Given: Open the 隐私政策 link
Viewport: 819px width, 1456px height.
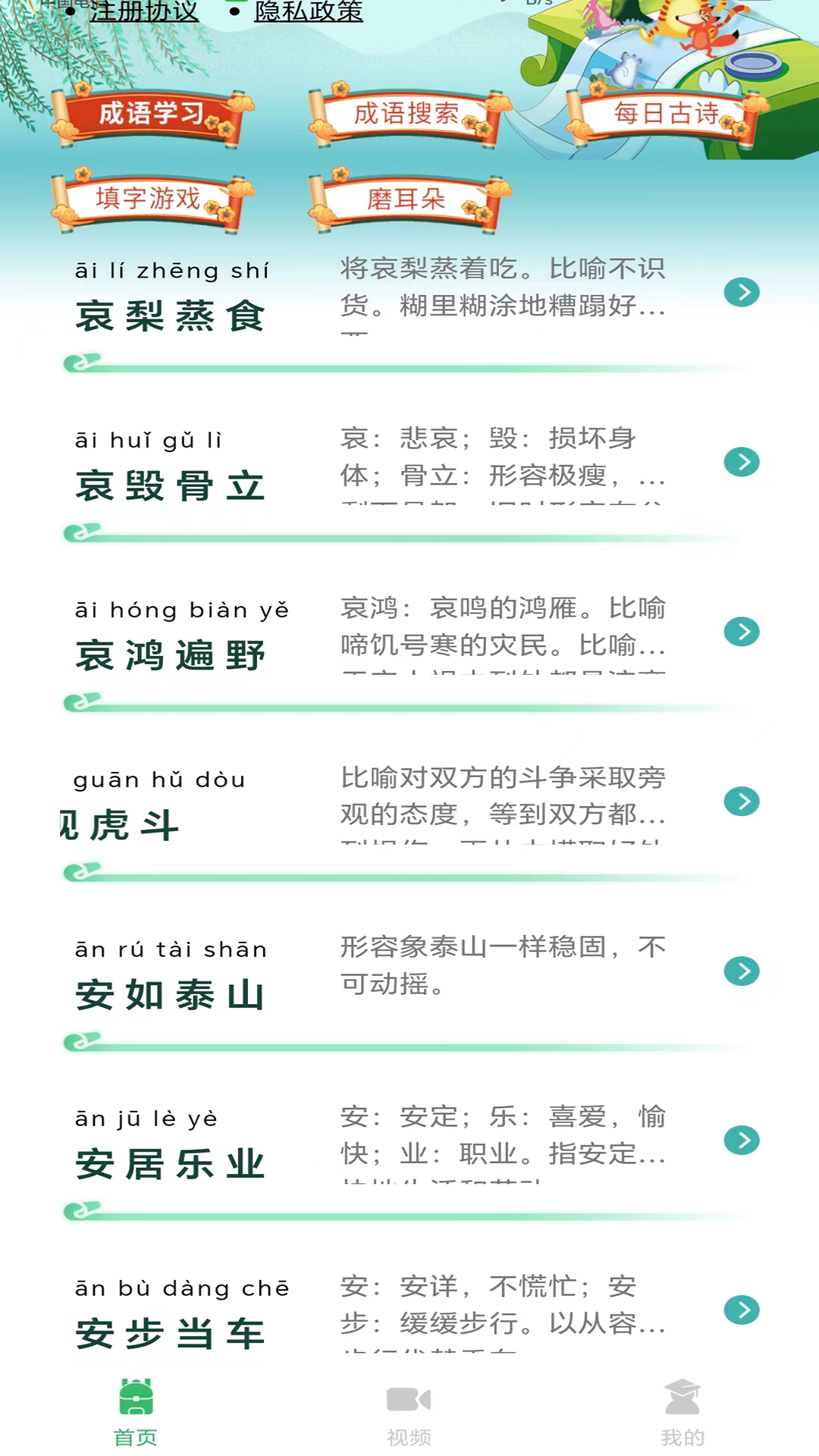Looking at the screenshot, I should (x=309, y=11).
